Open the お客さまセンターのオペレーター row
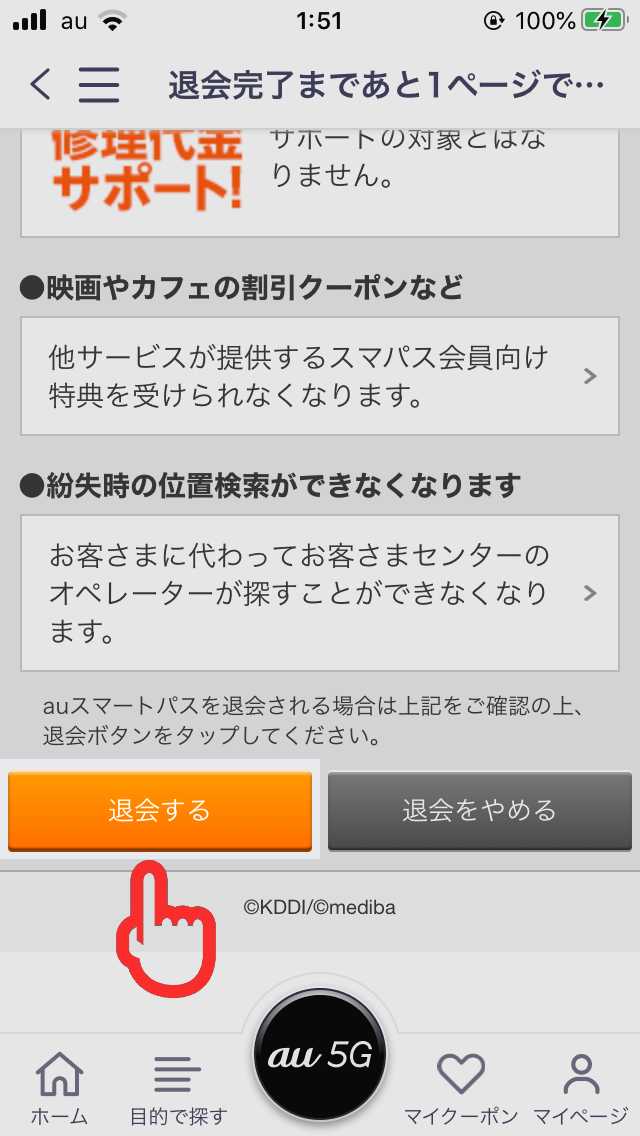 pyautogui.click(x=320, y=593)
